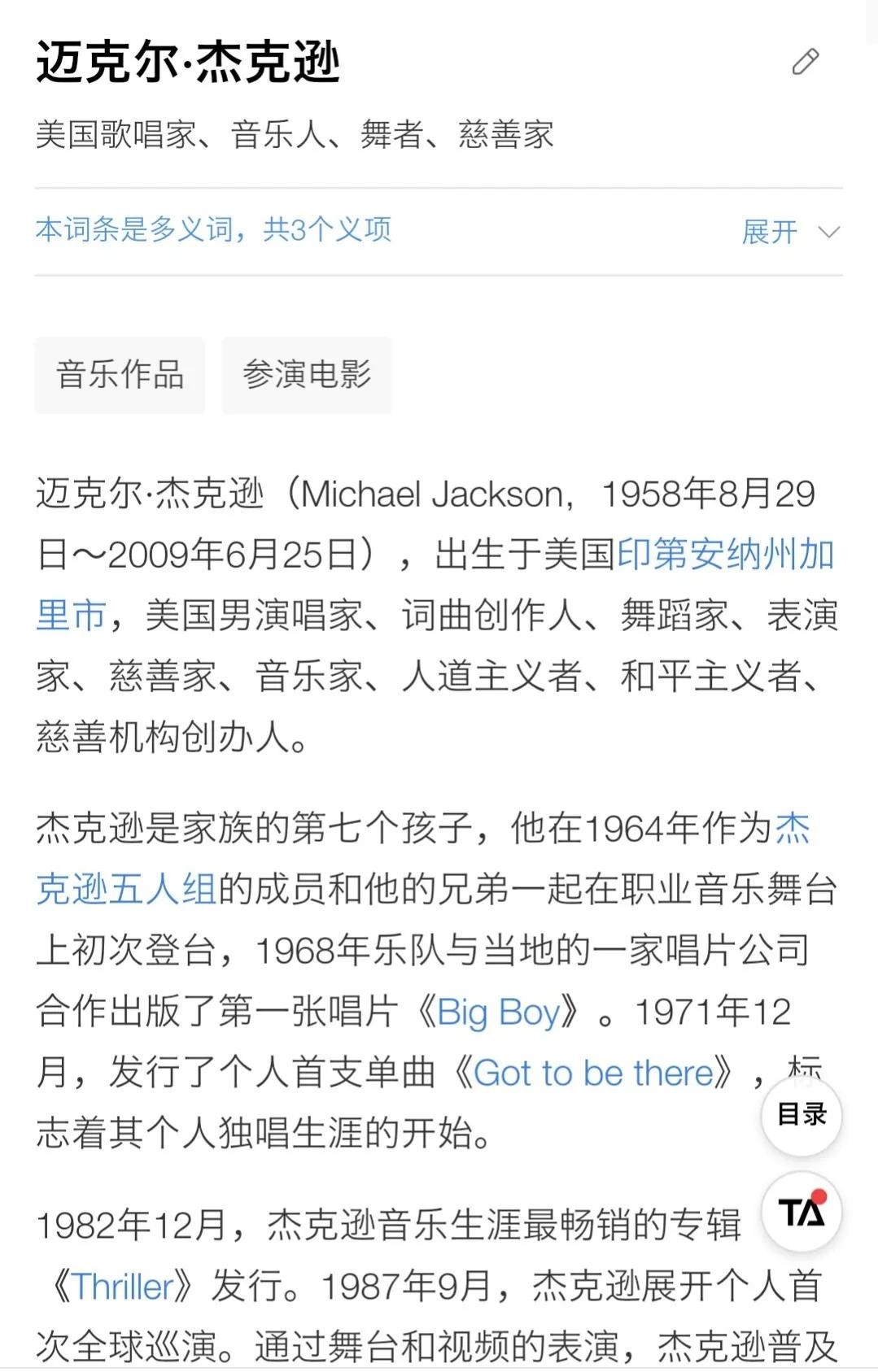Open the 目录 floating button
This screenshot has width=878, height=1372.
(801, 1114)
